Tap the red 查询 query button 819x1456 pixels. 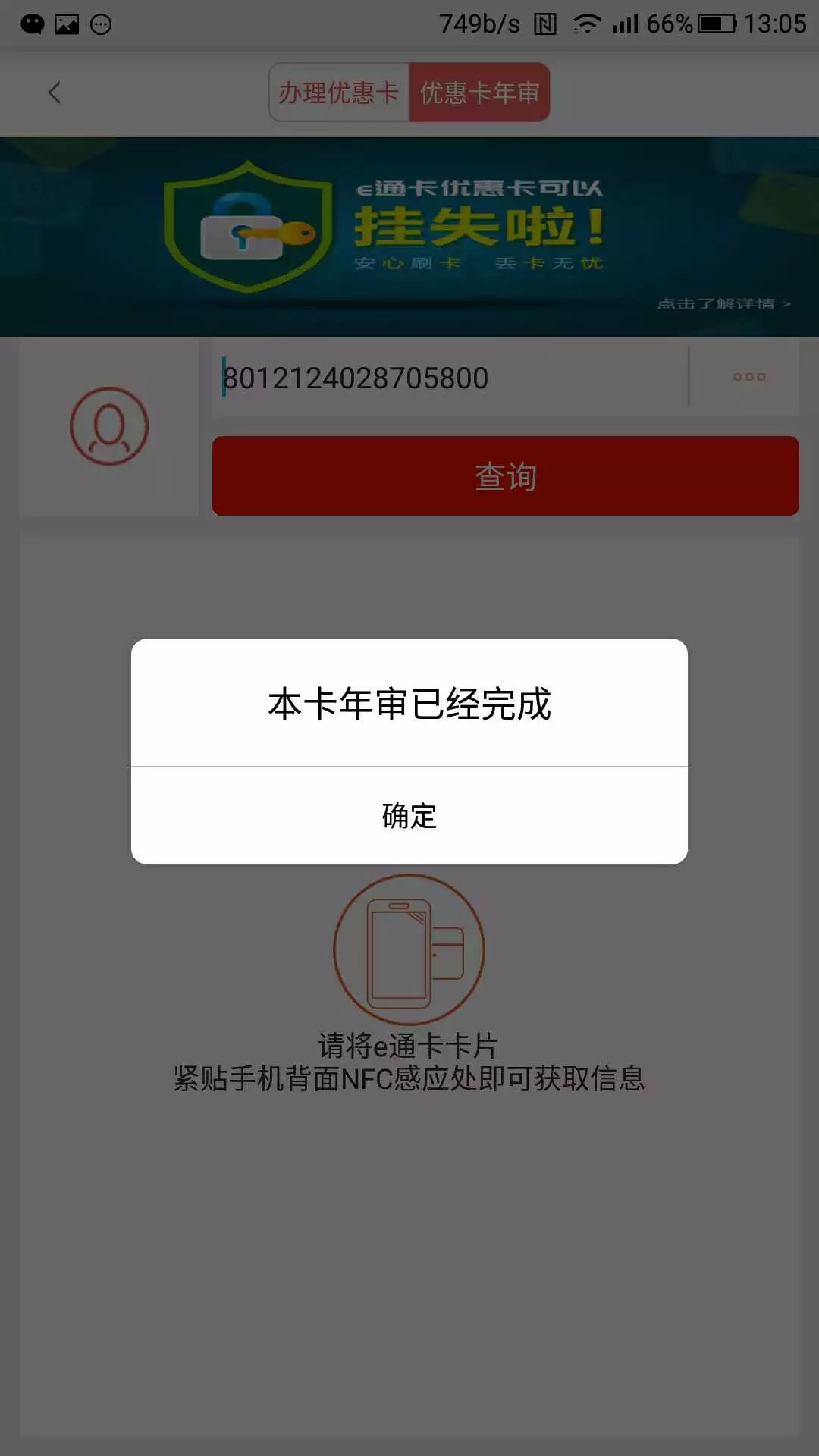pyautogui.click(x=505, y=476)
